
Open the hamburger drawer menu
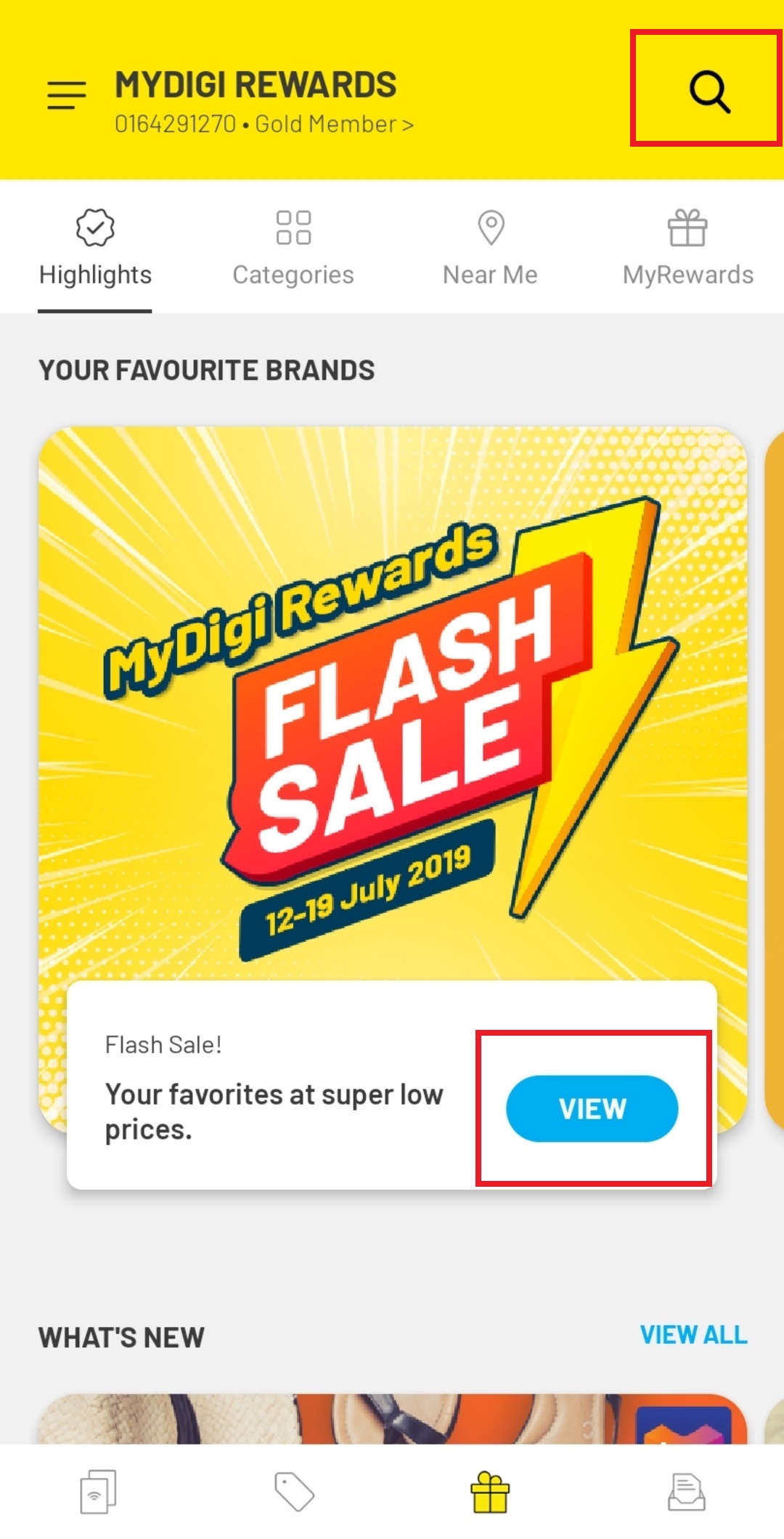[x=67, y=95]
